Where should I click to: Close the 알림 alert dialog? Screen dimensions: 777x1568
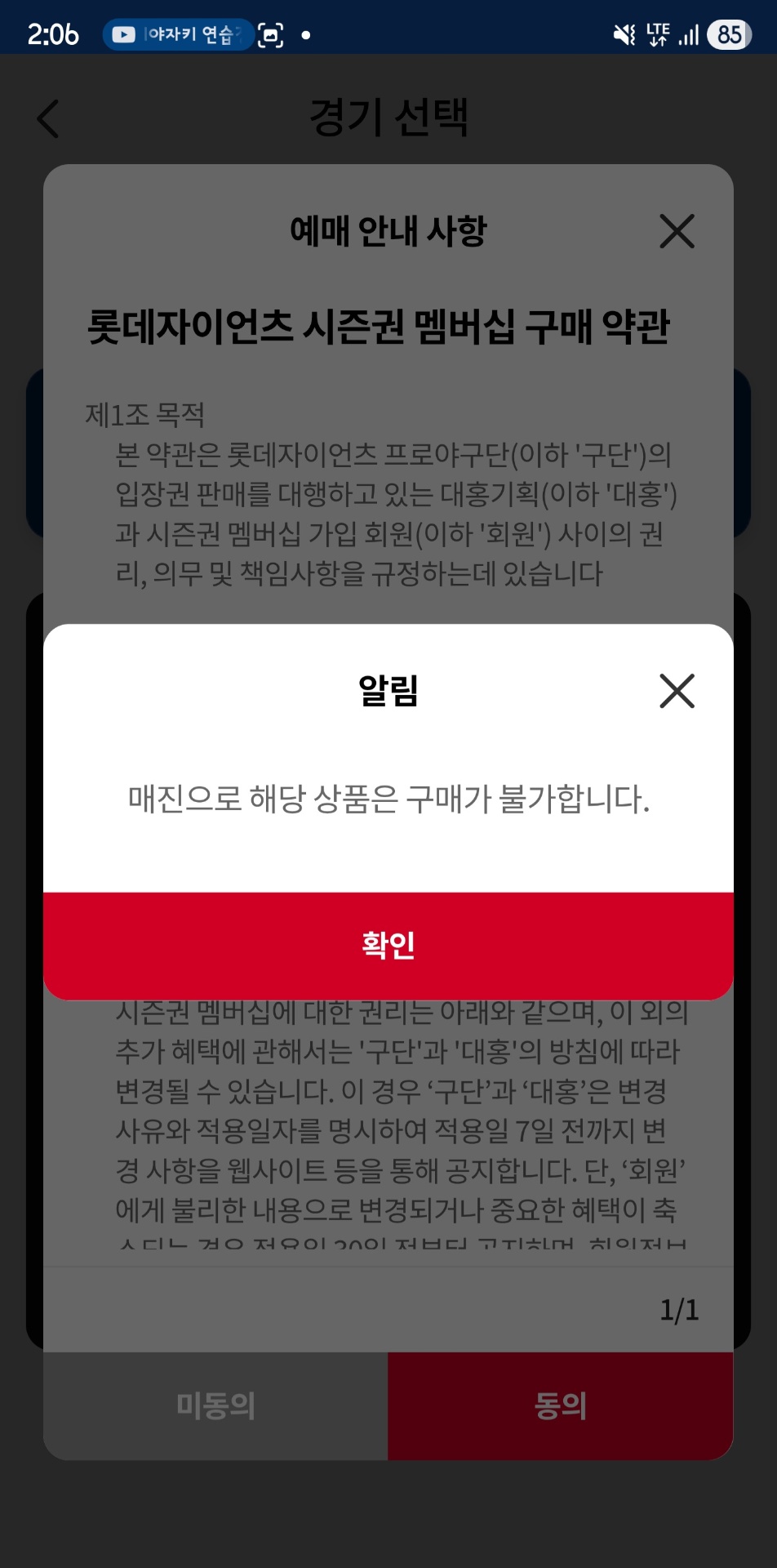pyautogui.click(x=677, y=691)
